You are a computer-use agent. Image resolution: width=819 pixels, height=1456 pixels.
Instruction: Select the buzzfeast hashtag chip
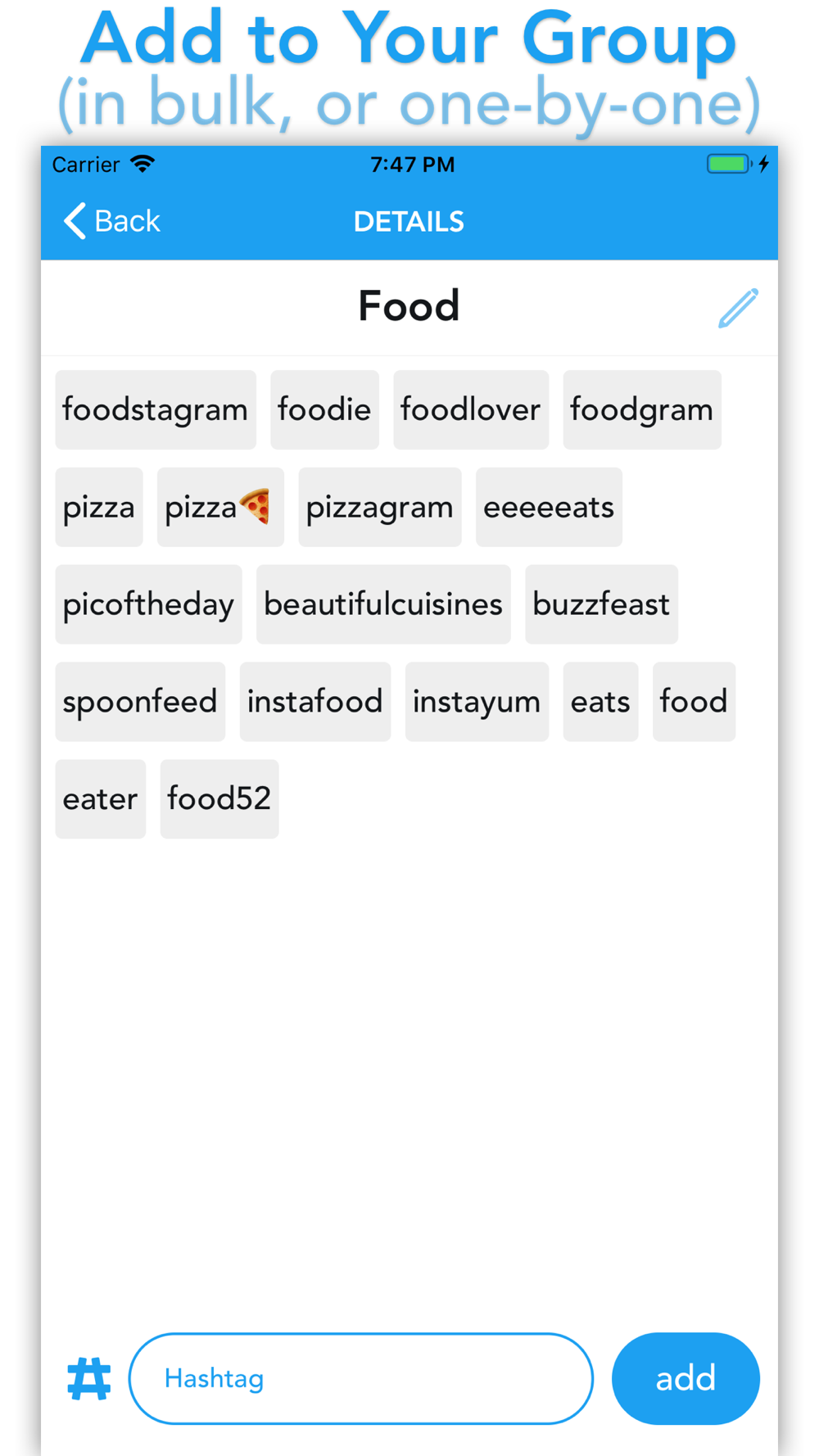pyautogui.click(x=601, y=604)
